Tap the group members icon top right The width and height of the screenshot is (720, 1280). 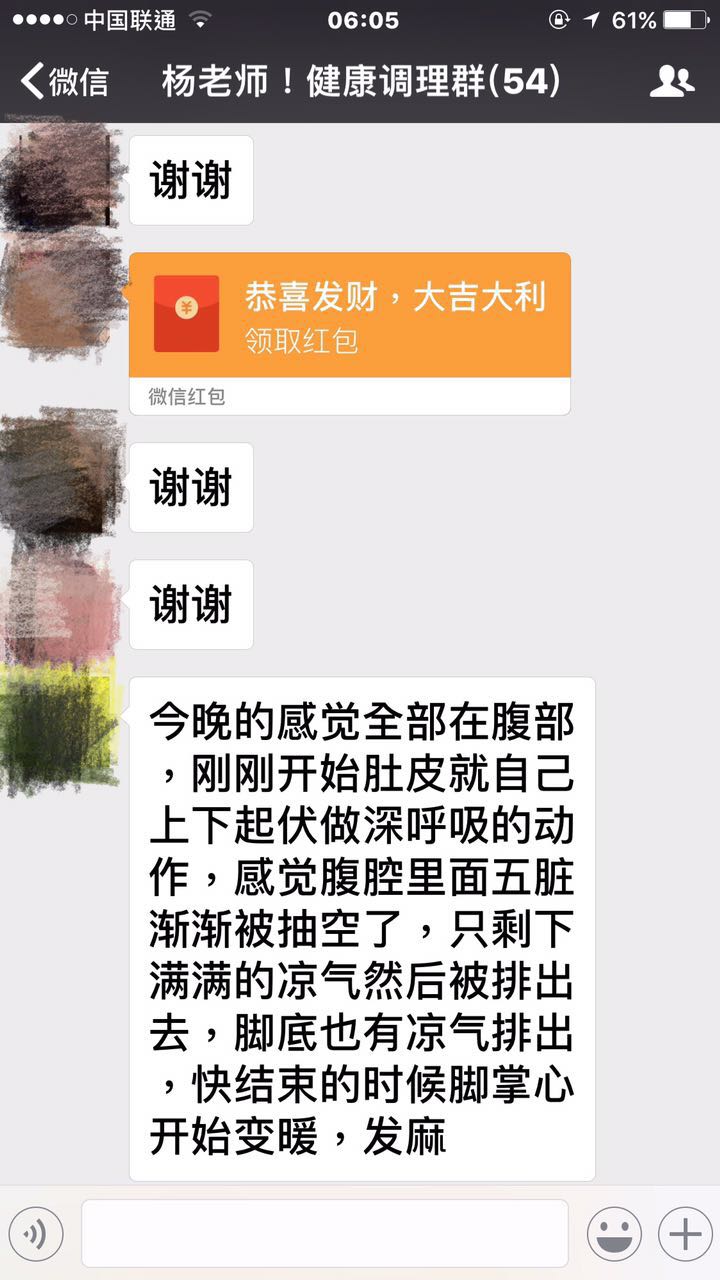click(x=673, y=78)
